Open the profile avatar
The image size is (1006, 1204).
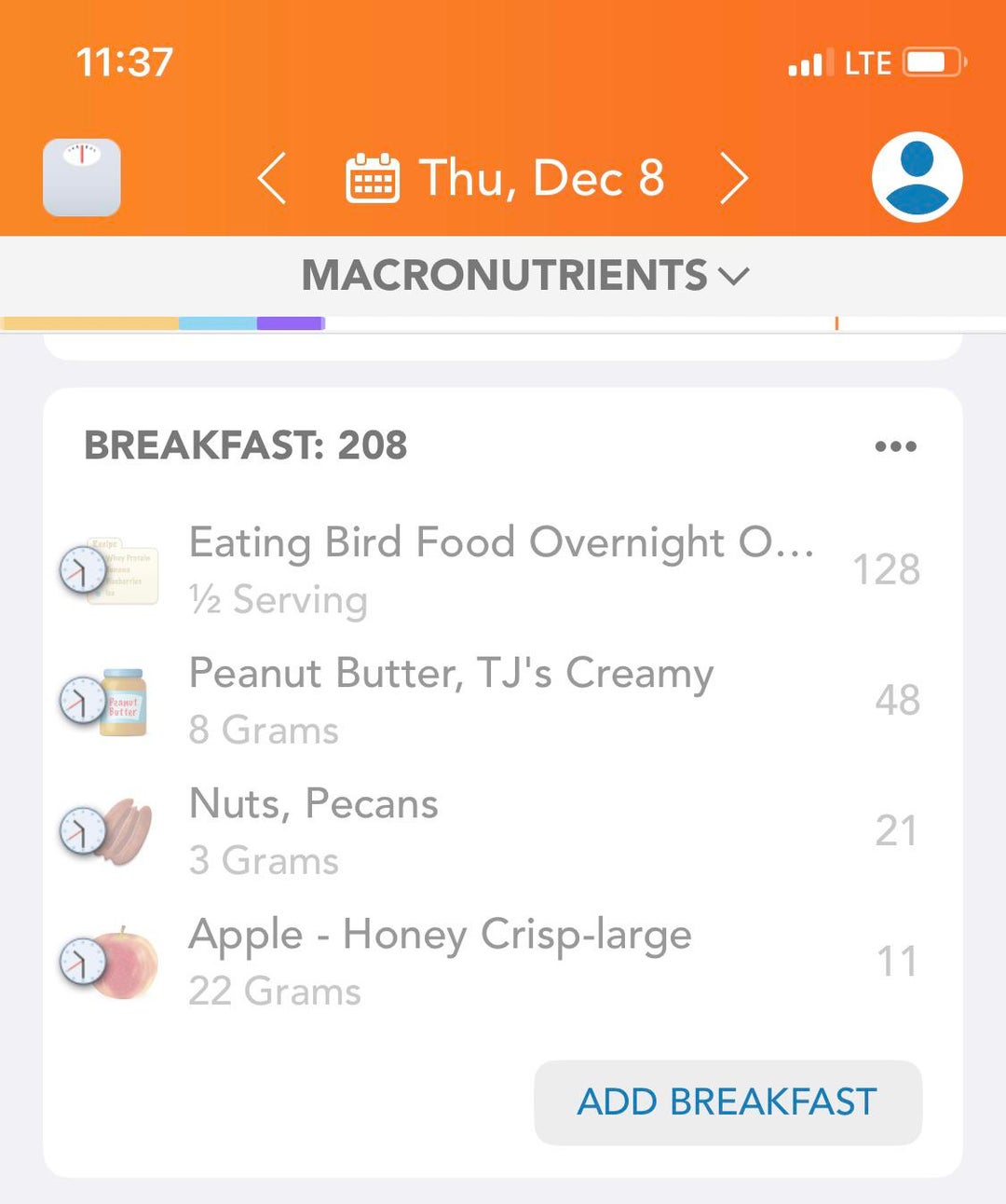917,177
